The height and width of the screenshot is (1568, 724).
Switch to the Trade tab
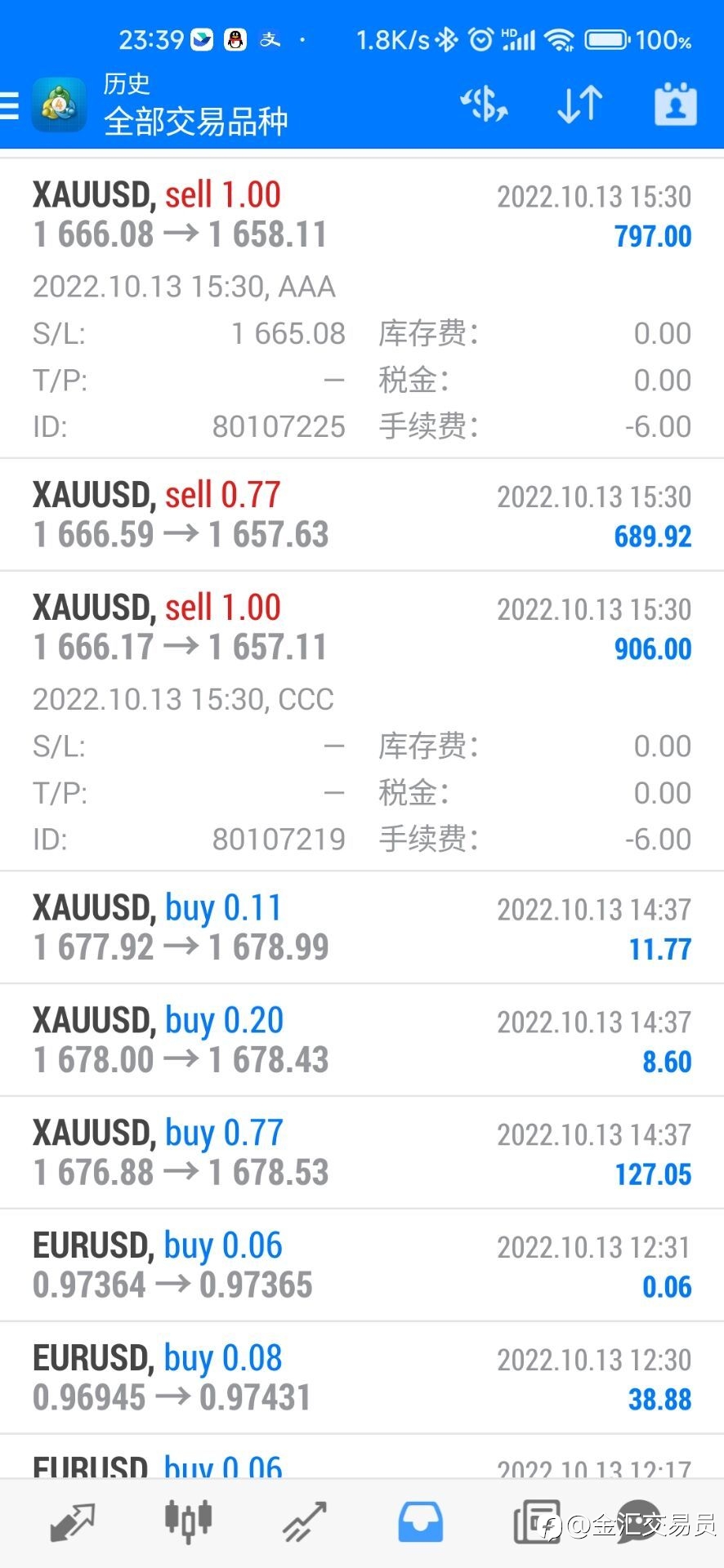coord(304,1522)
